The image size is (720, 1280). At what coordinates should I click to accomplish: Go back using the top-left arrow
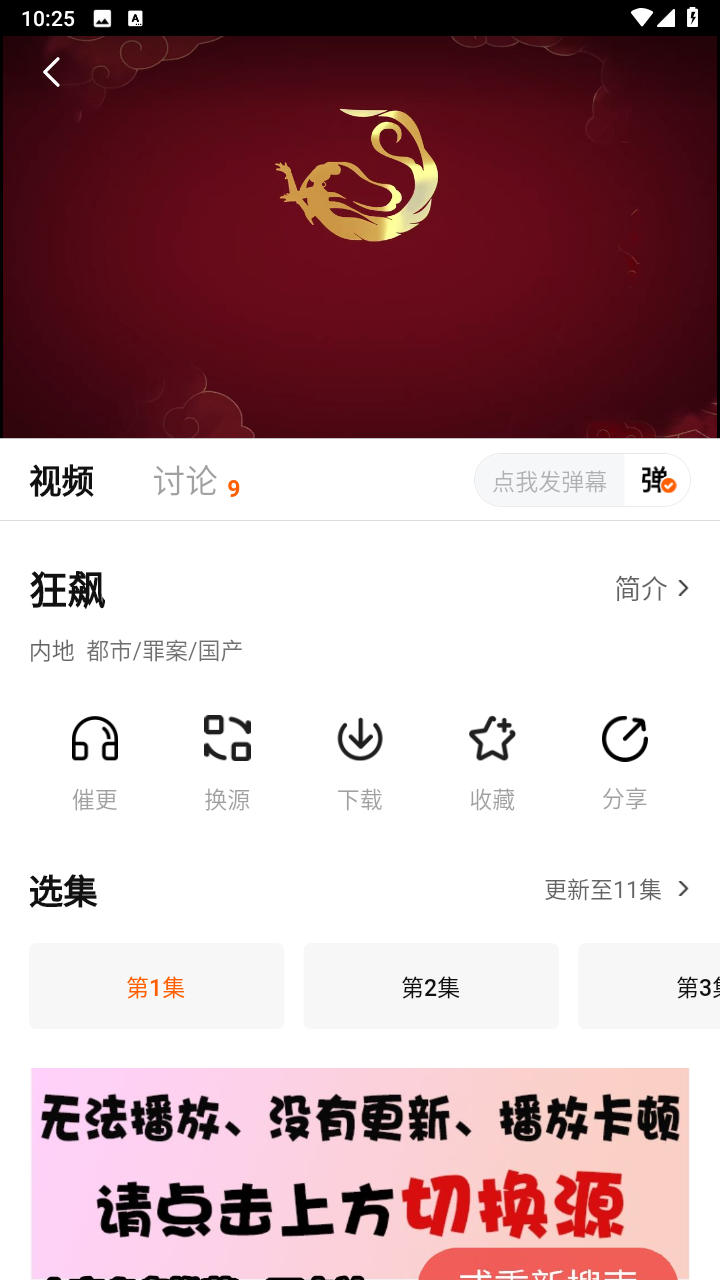click(52, 72)
